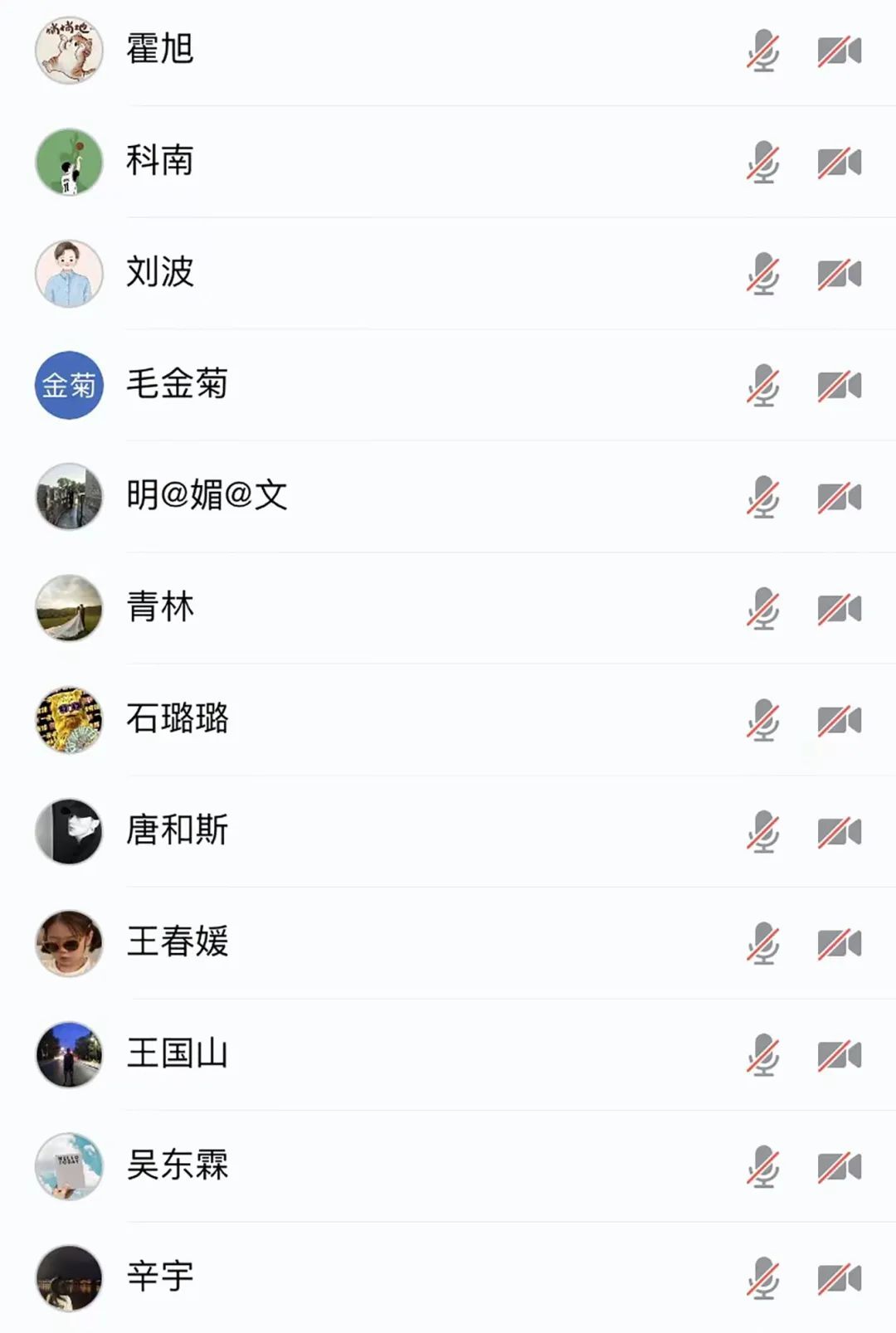Open participant 霍旭 from the list
896x1333 pixels.
tap(160, 50)
